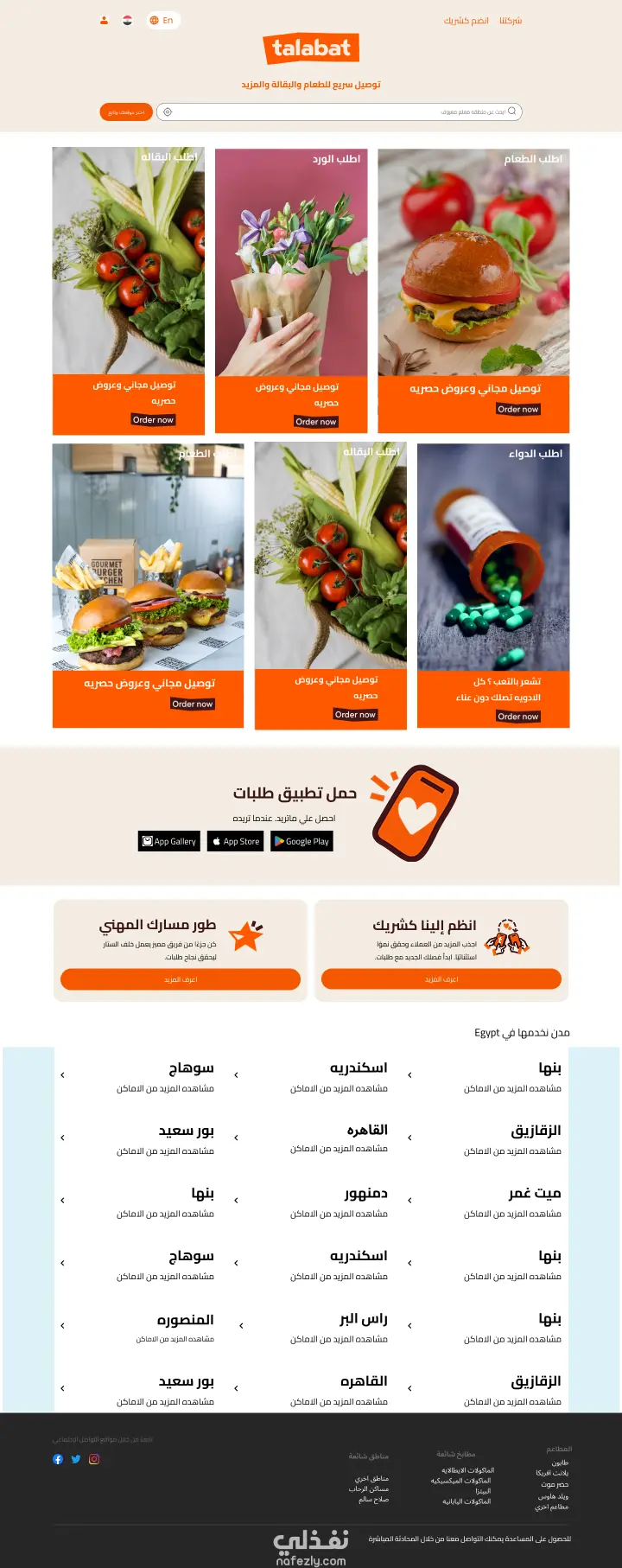The height and width of the screenshot is (1568, 622).
Task: Download from App Store
Action: (x=235, y=841)
